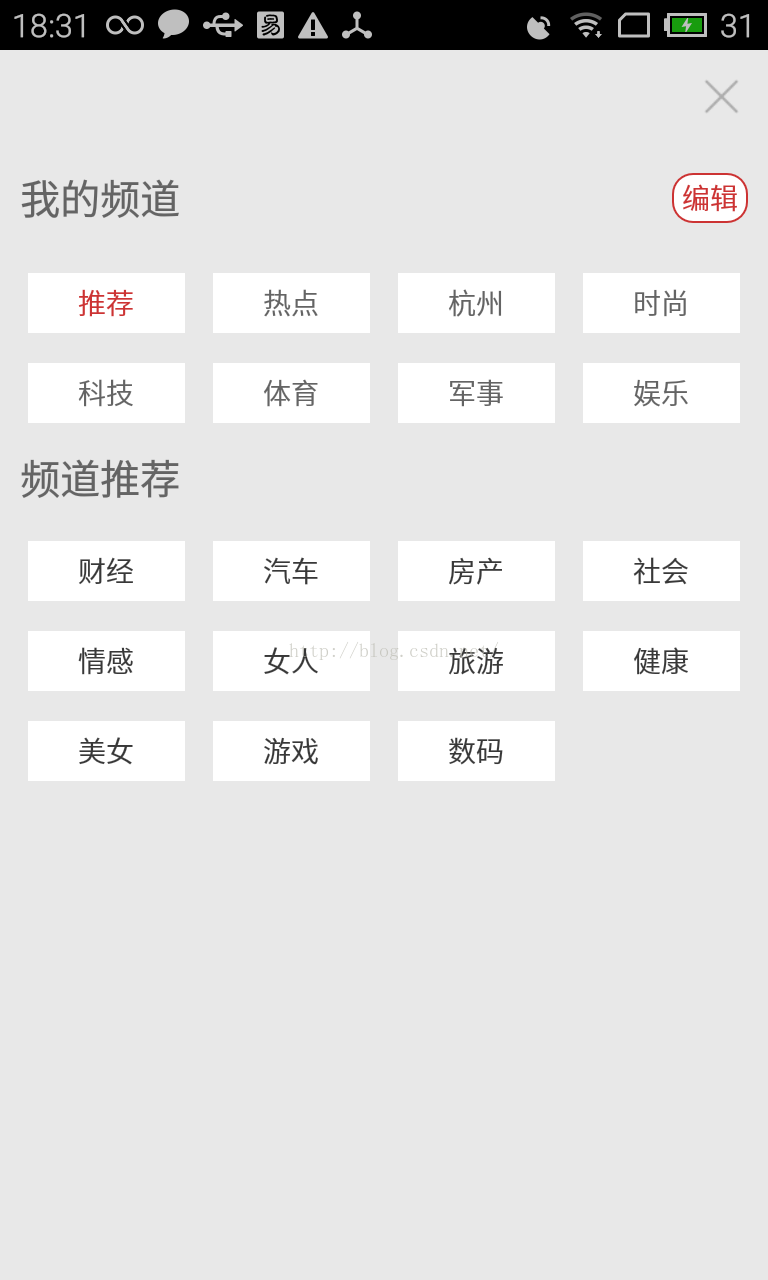Add the 情感 channel
The height and width of the screenshot is (1280, 768).
click(106, 661)
